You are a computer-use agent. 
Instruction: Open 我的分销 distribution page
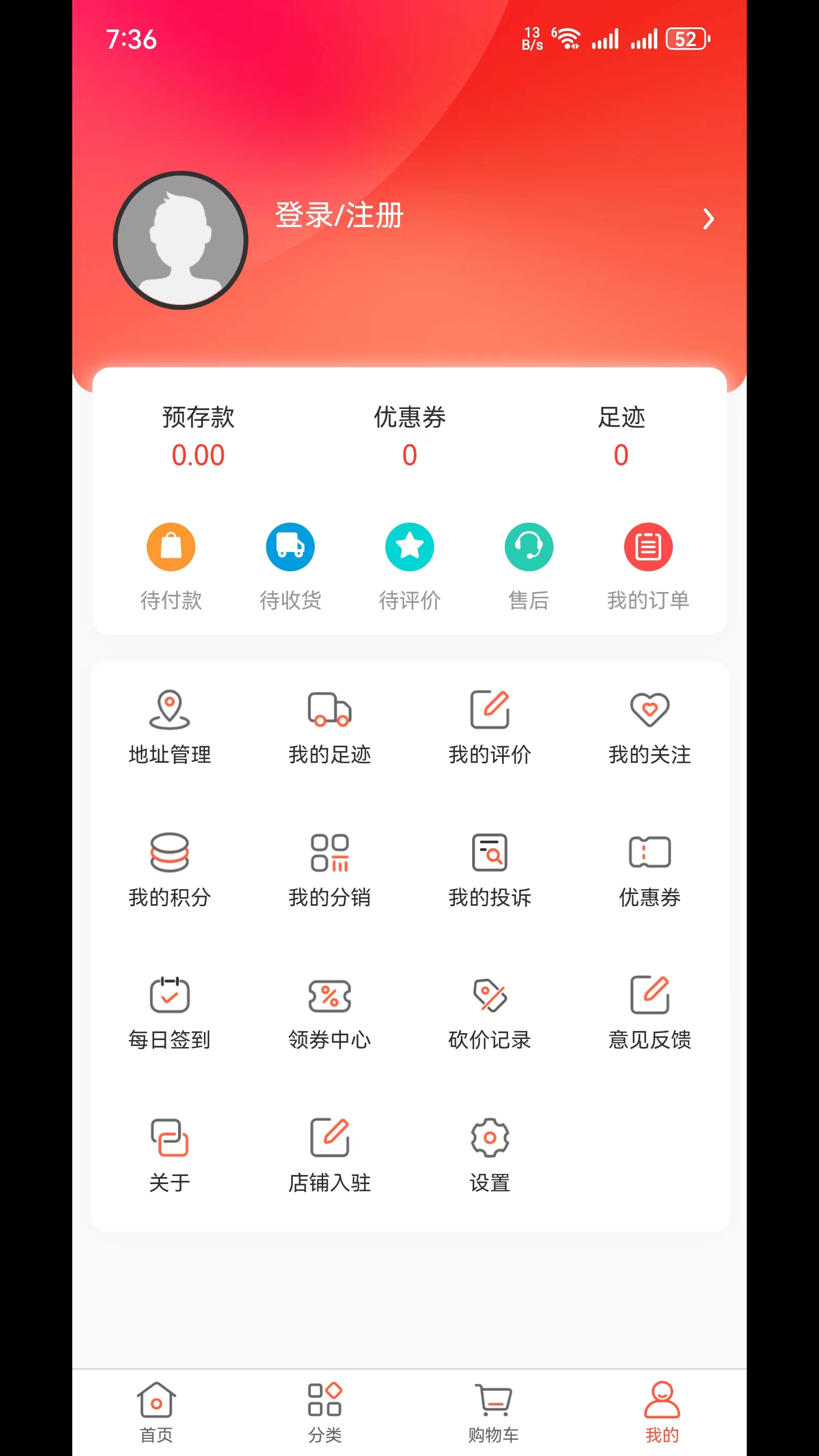(330, 869)
